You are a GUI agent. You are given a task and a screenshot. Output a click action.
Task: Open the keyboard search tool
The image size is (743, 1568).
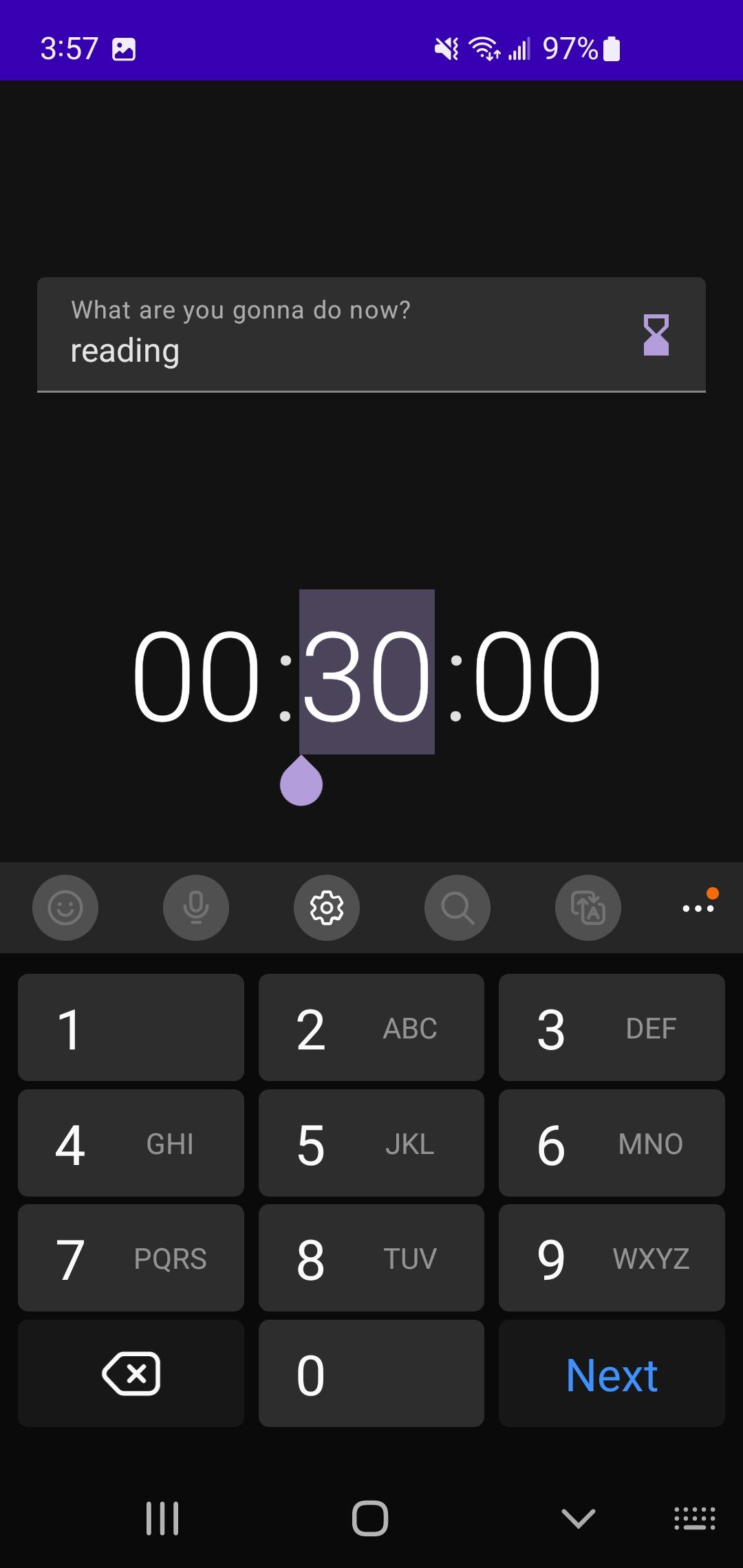(x=457, y=908)
